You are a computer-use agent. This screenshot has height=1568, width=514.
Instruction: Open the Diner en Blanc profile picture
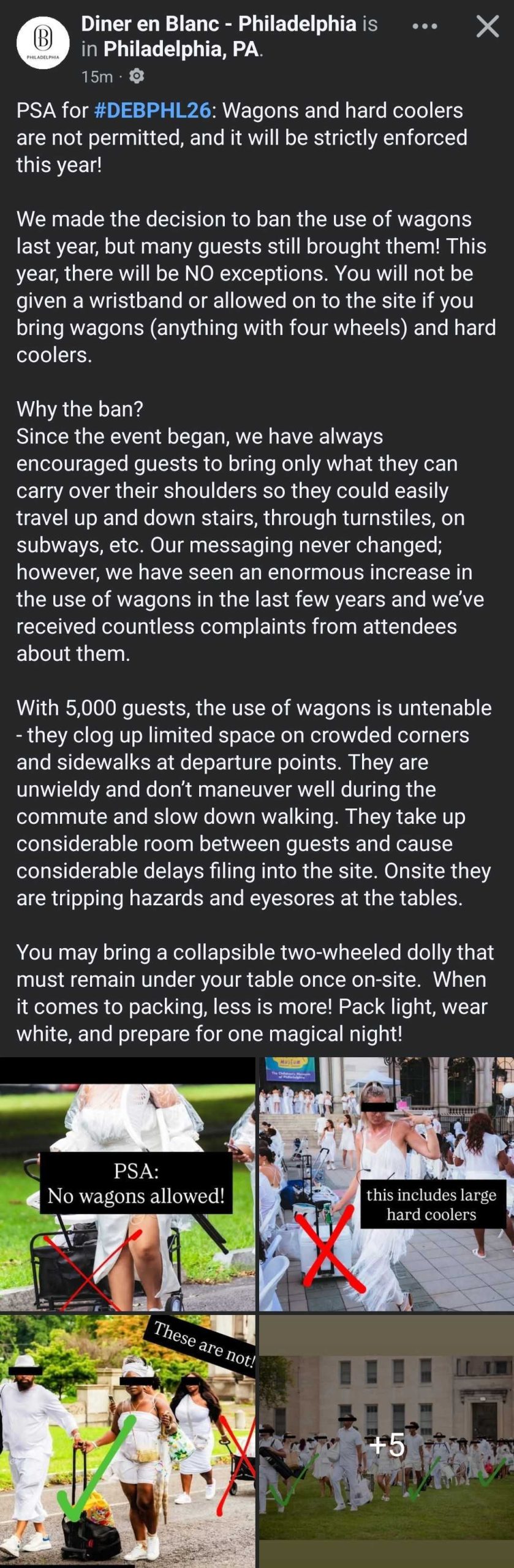(42, 43)
